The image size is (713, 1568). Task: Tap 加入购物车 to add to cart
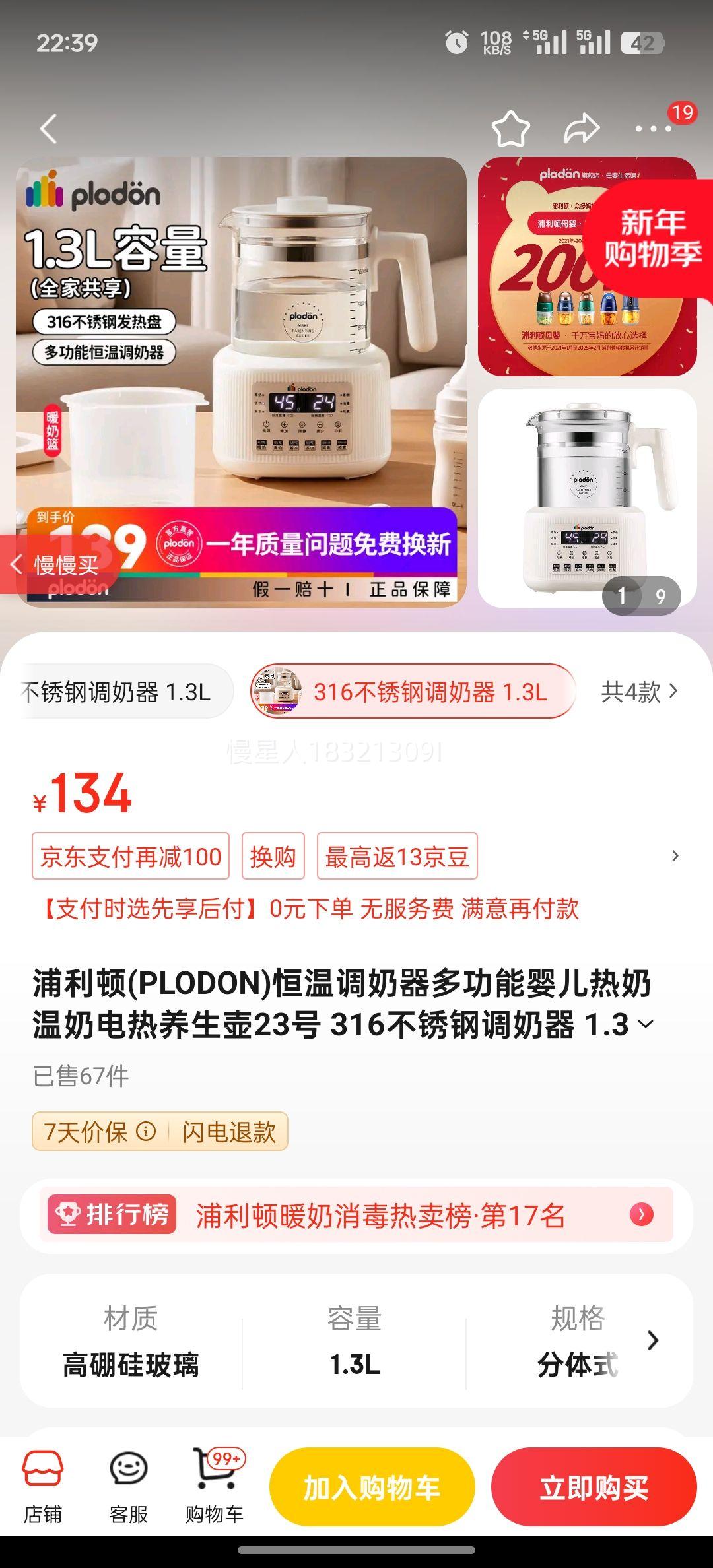click(x=371, y=1486)
